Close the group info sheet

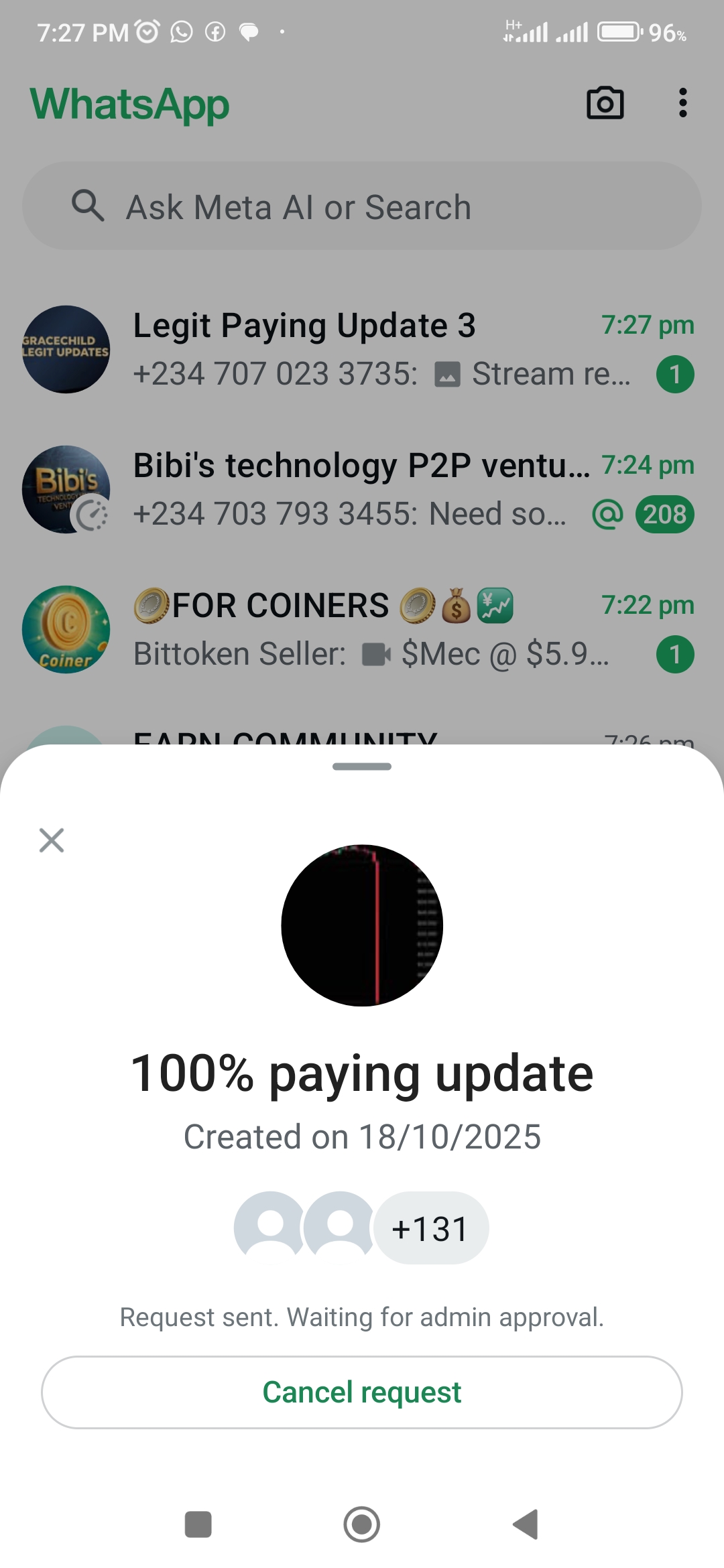point(52,840)
